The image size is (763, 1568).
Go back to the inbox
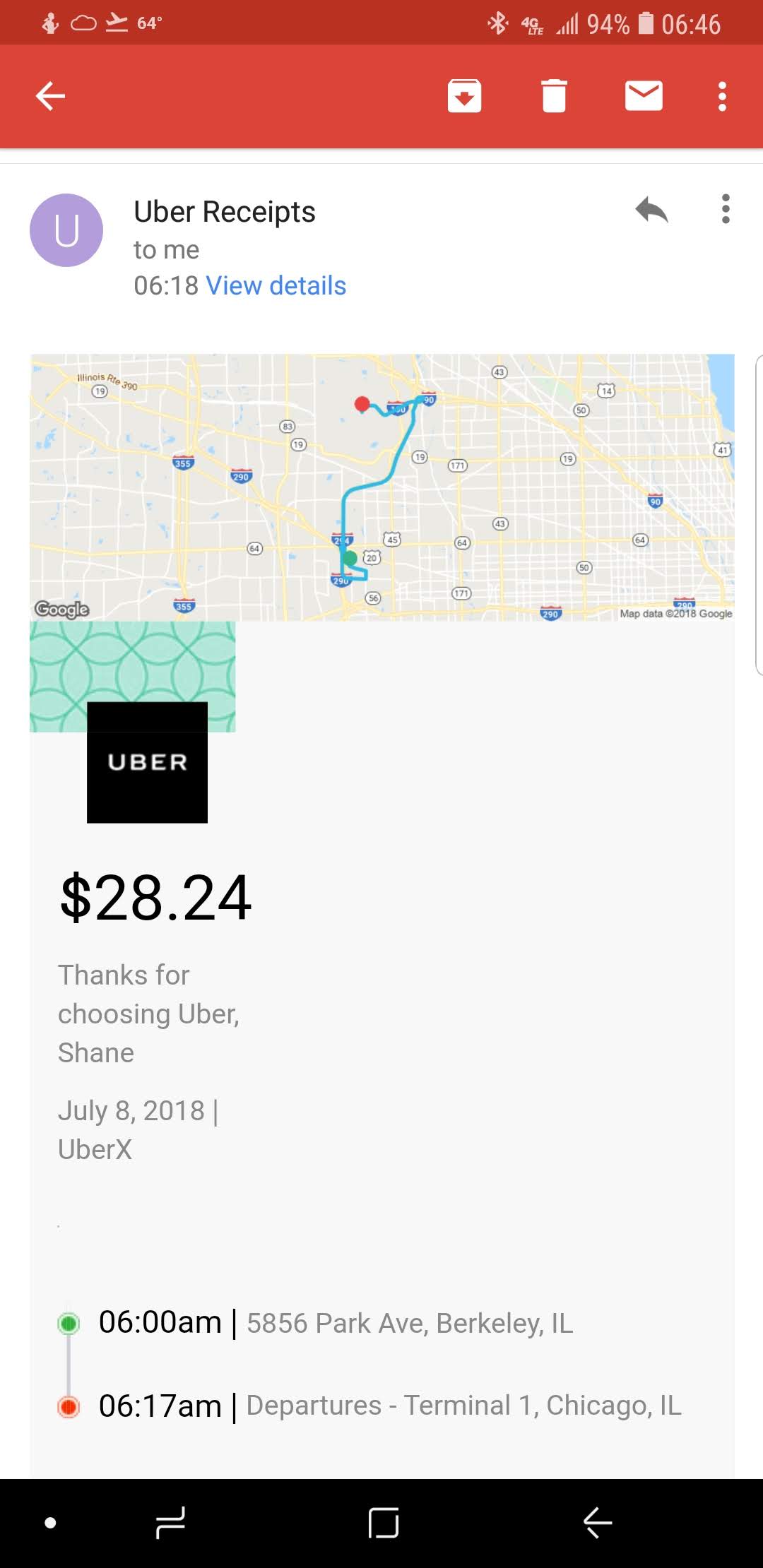pyautogui.click(x=51, y=96)
